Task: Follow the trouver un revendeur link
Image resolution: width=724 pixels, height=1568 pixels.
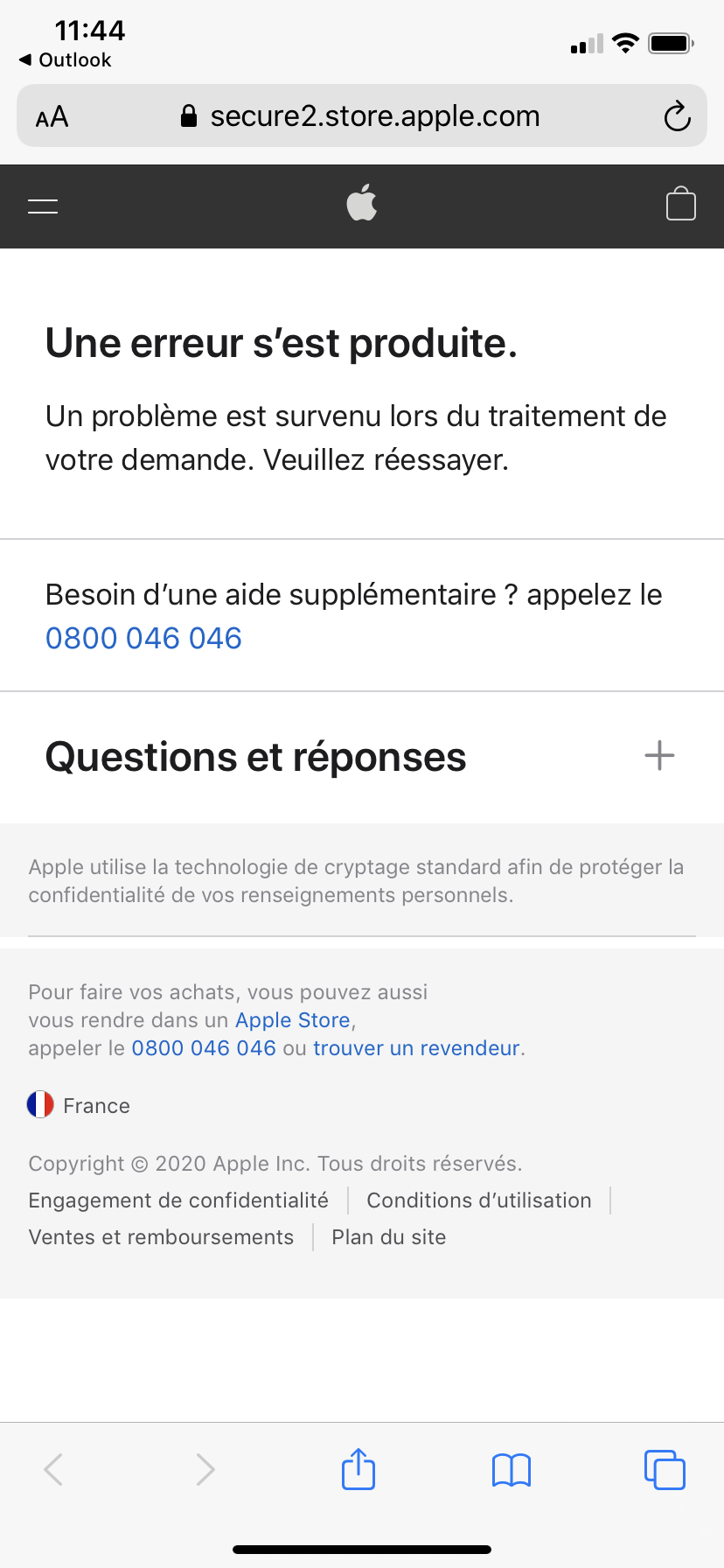Action: [x=416, y=1048]
